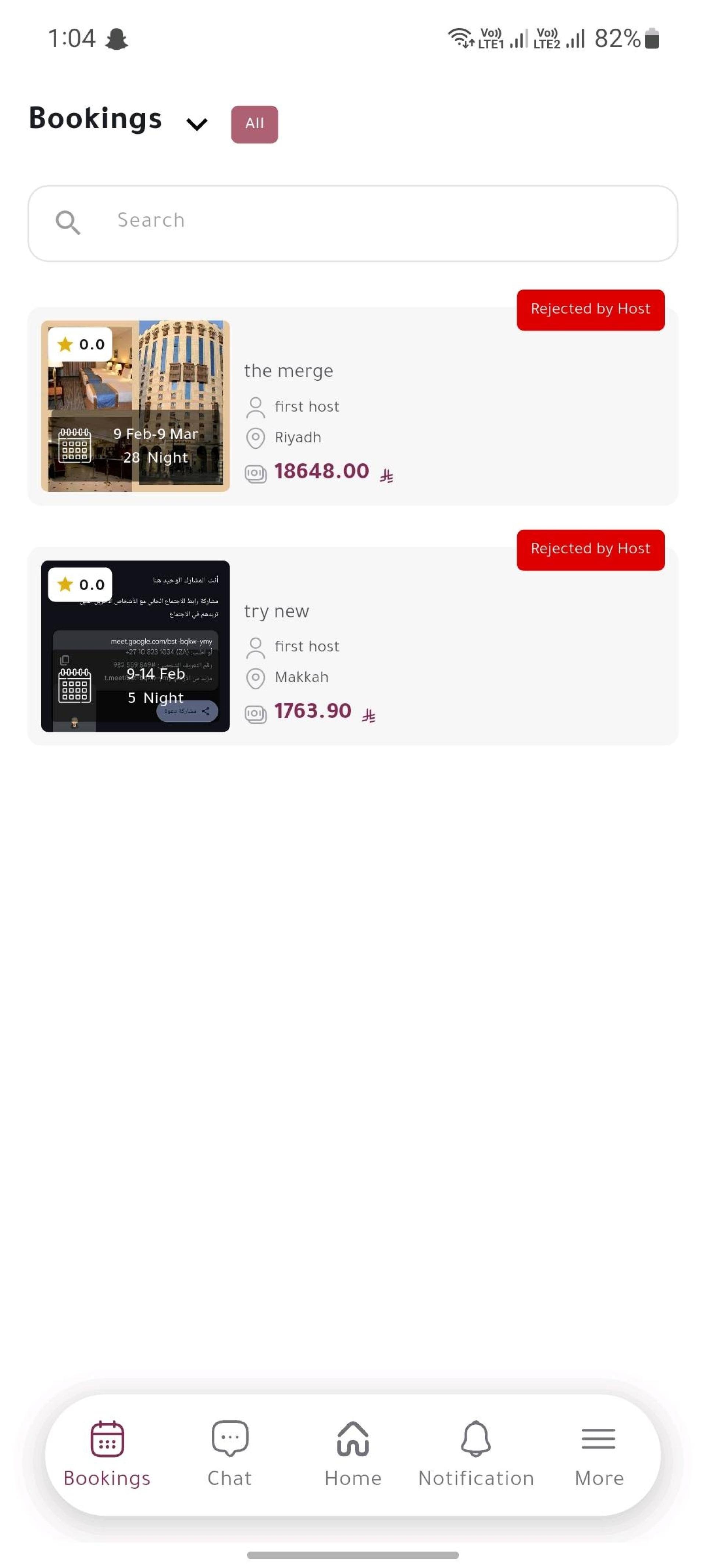This screenshot has width=706, height=1568.
Task: Tap the Search field
Action: point(353,223)
